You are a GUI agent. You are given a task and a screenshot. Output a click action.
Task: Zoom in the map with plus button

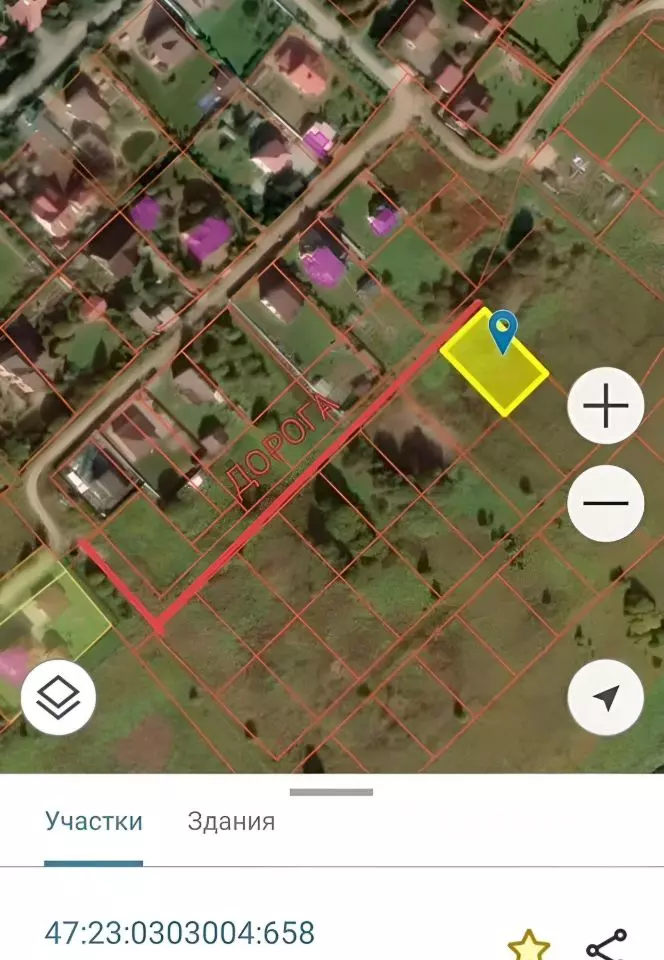[x=605, y=405]
